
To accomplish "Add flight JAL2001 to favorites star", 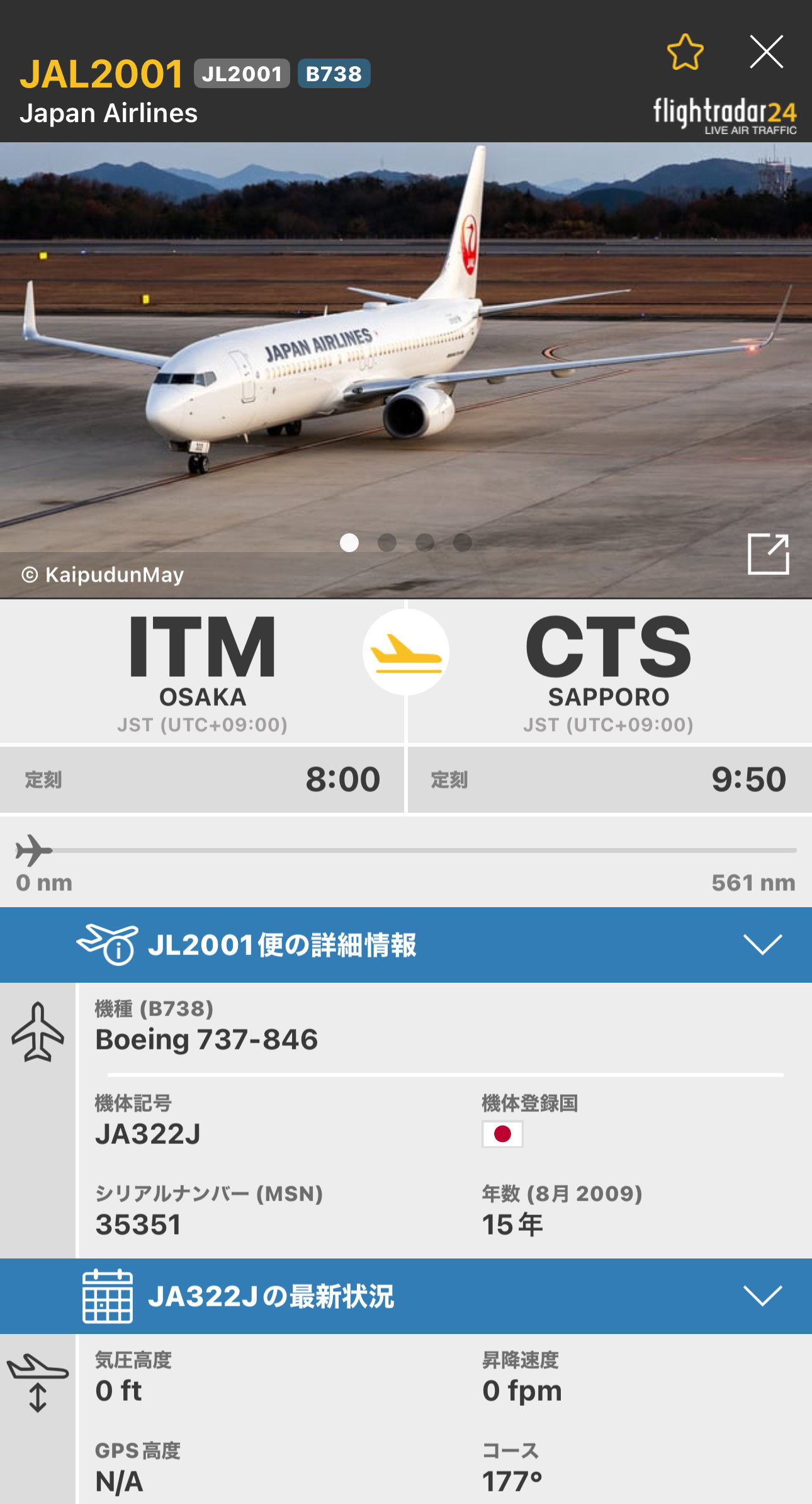I will tap(685, 52).
